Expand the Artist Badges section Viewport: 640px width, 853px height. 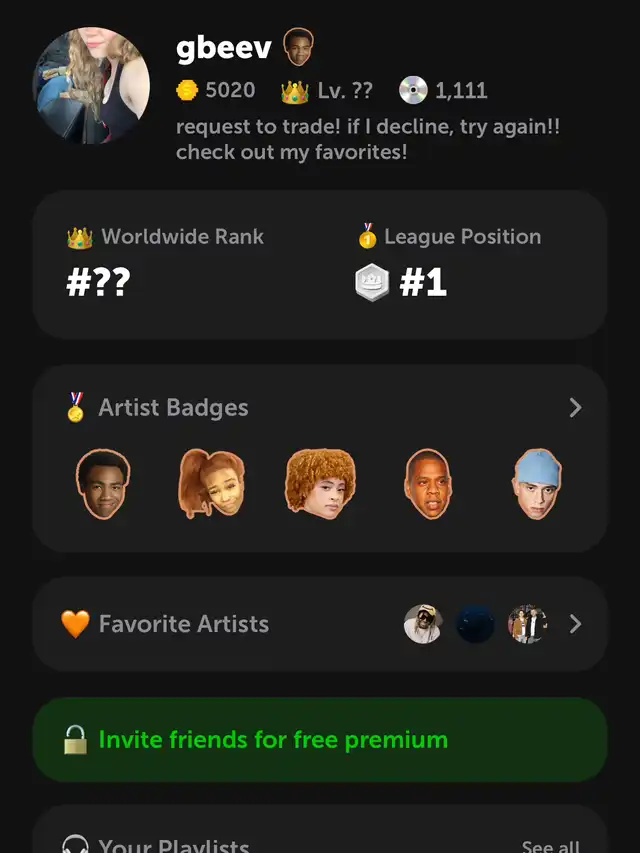[575, 407]
